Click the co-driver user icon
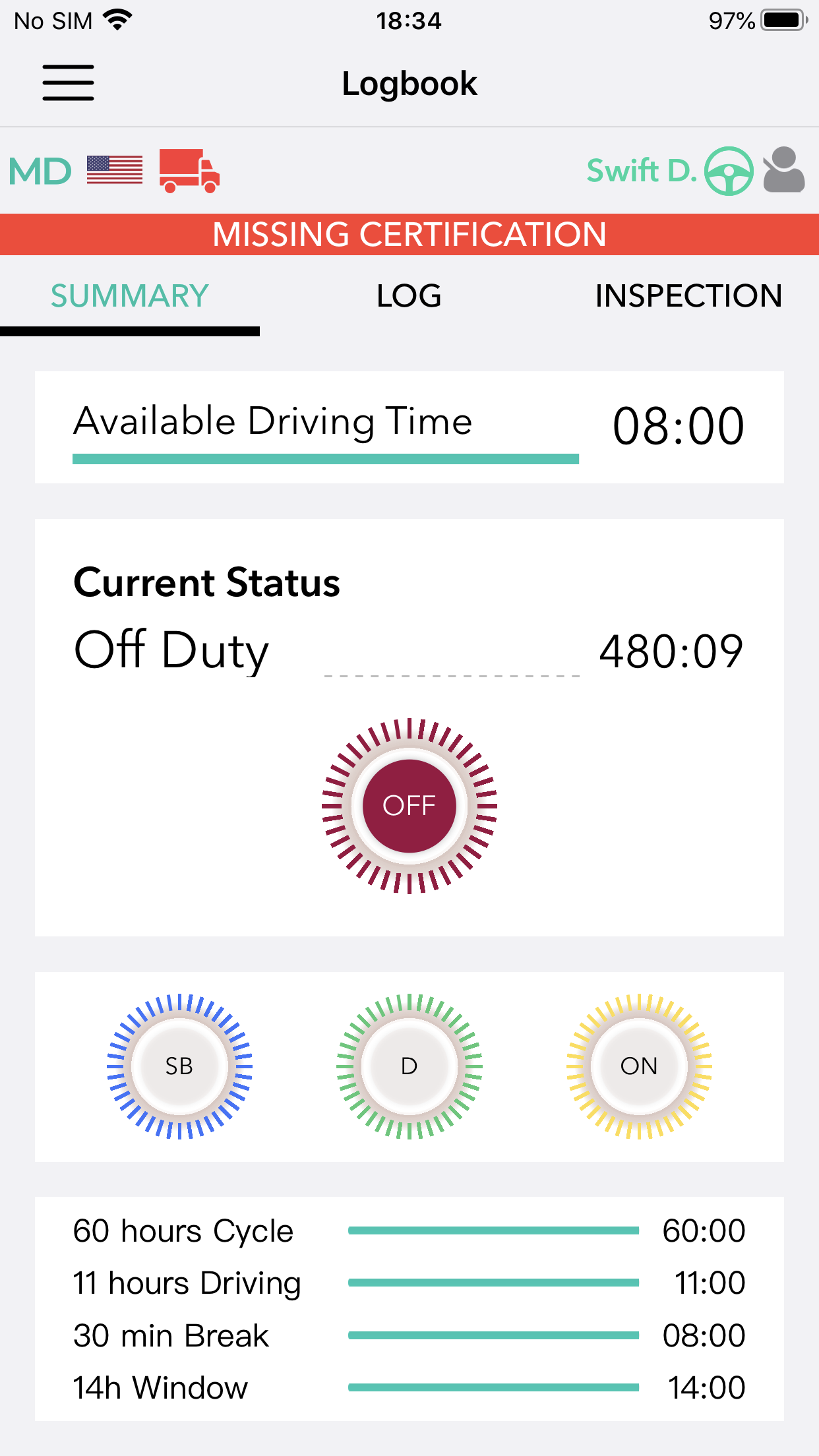The image size is (819, 1456). [783, 171]
